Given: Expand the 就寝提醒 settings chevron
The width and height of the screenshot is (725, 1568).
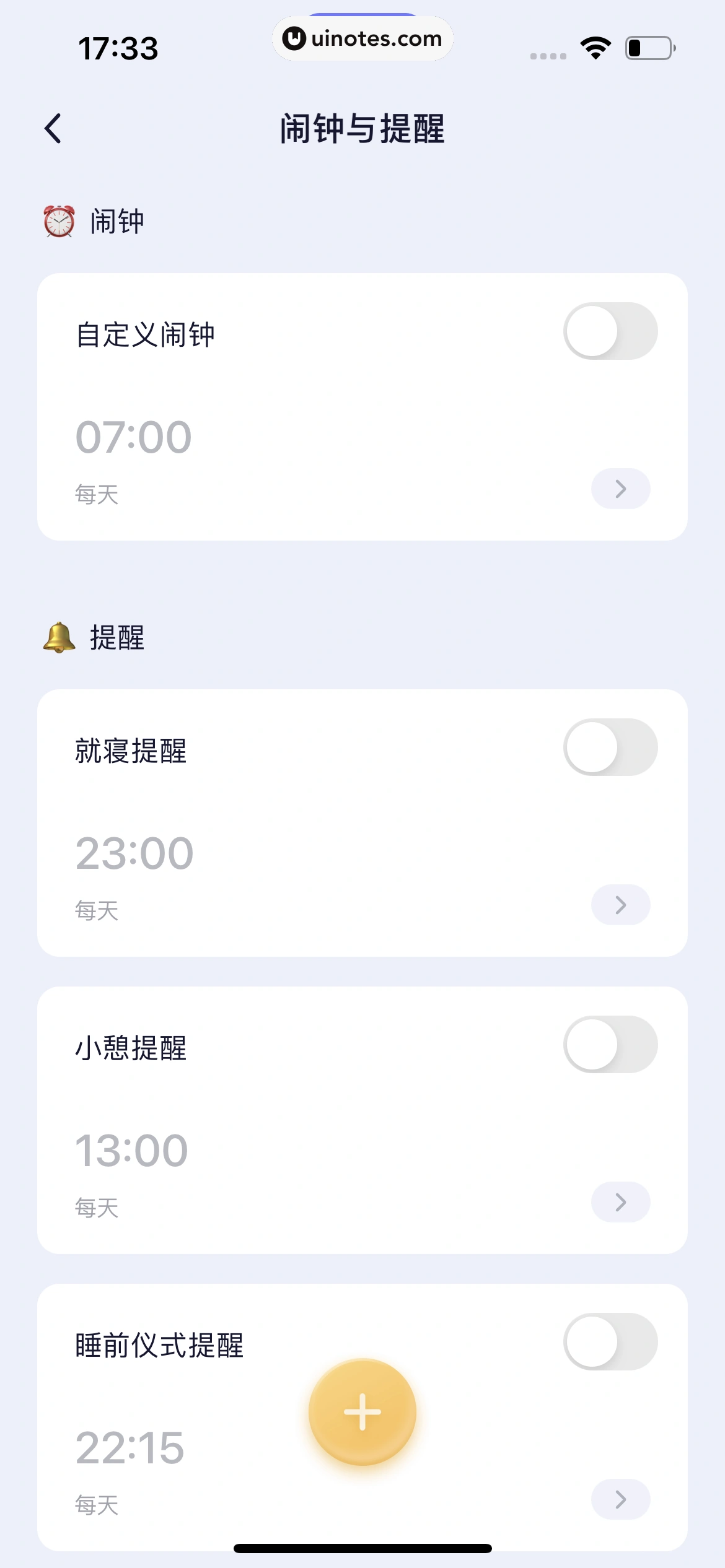Looking at the screenshot, I should 620,905.
